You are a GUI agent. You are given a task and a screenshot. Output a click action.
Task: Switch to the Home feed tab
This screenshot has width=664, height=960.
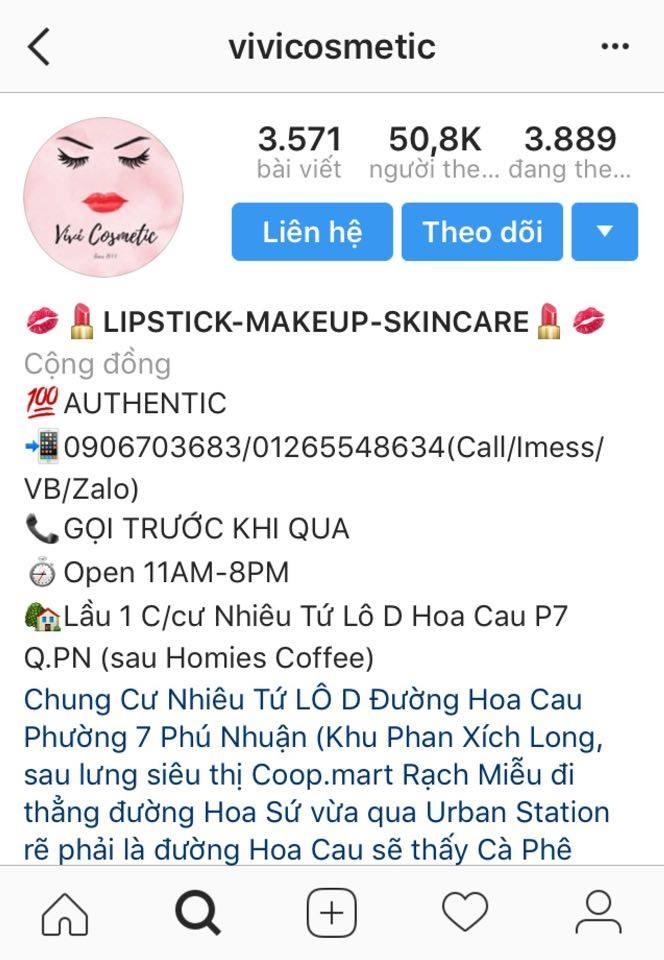65,913
